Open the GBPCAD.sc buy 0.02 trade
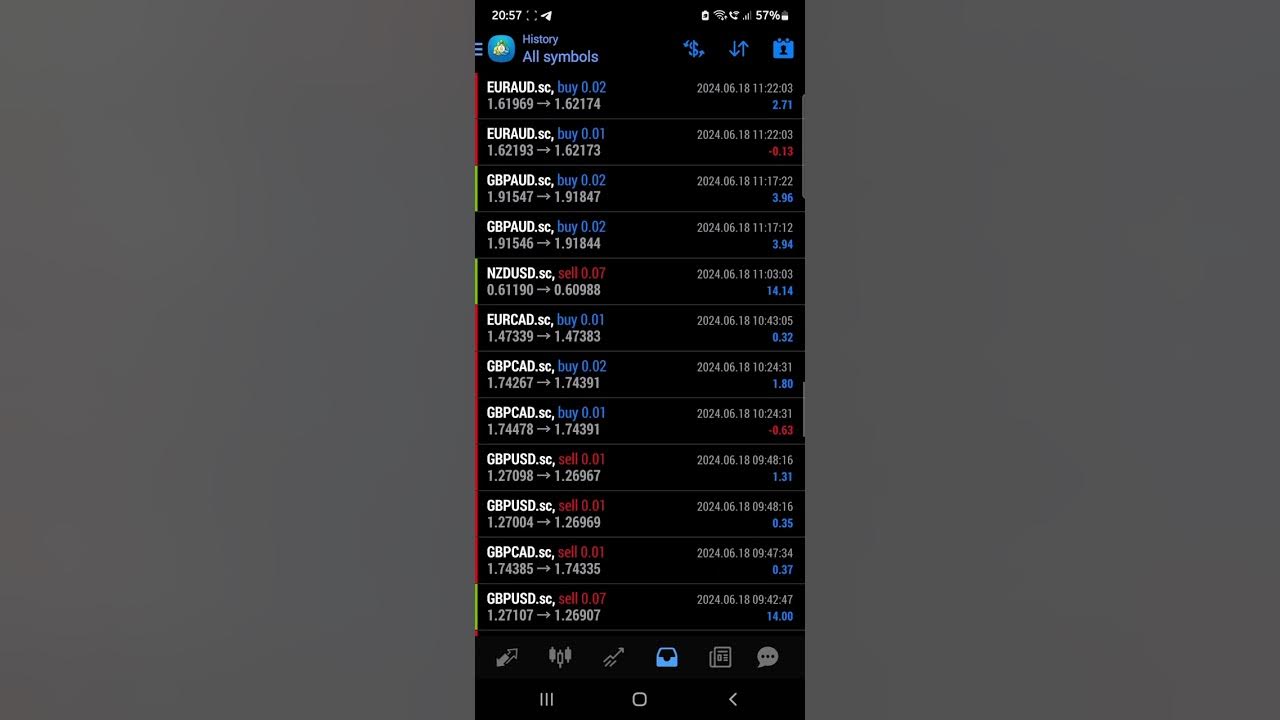 point(640,374)
